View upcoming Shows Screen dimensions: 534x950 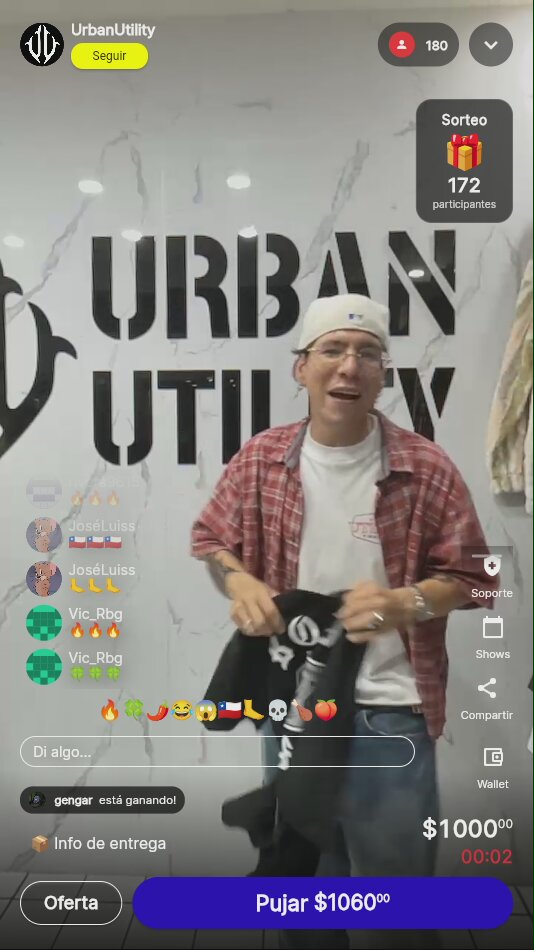point(492,638)
